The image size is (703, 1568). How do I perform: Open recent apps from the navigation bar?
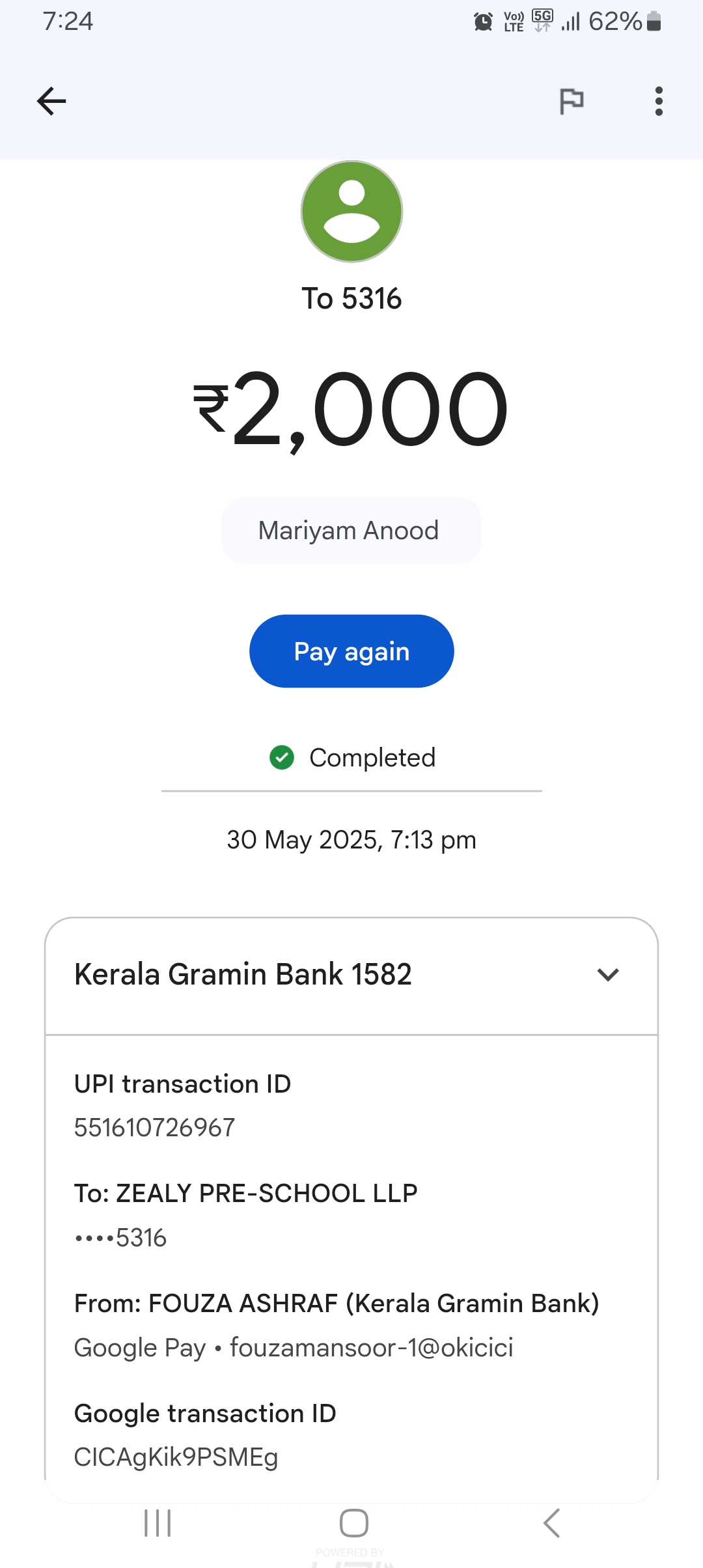coord(158,1523)
